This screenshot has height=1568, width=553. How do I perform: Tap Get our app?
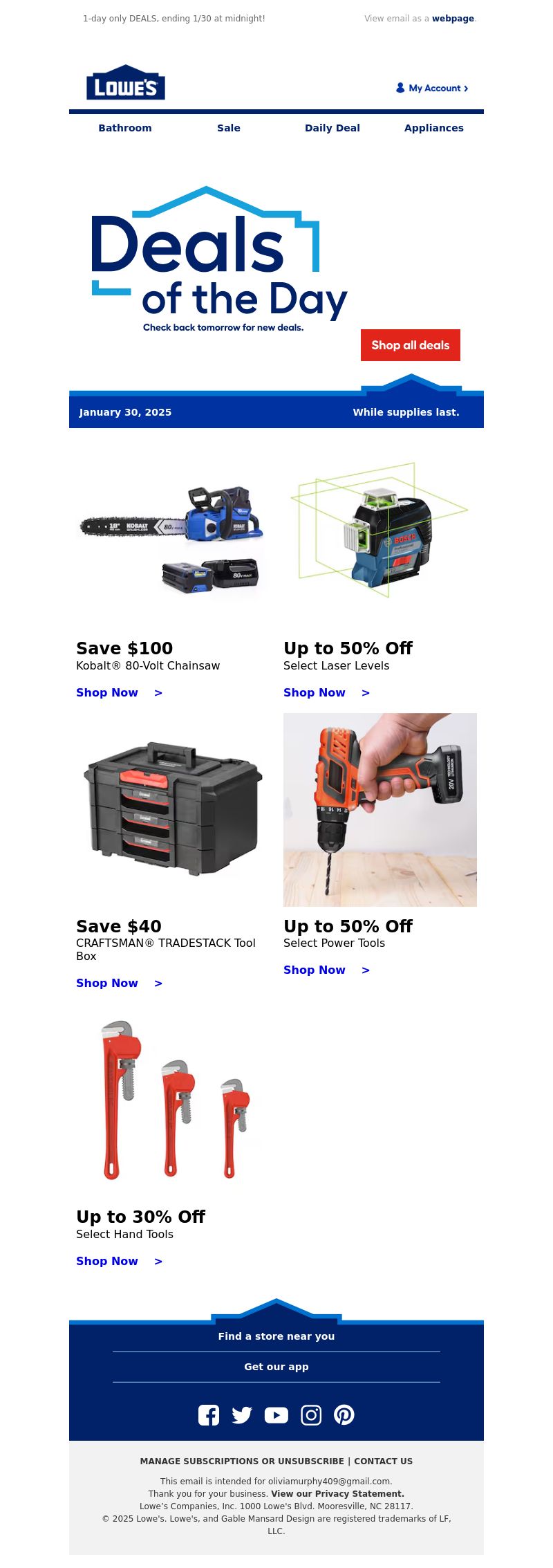(276, 1367)
